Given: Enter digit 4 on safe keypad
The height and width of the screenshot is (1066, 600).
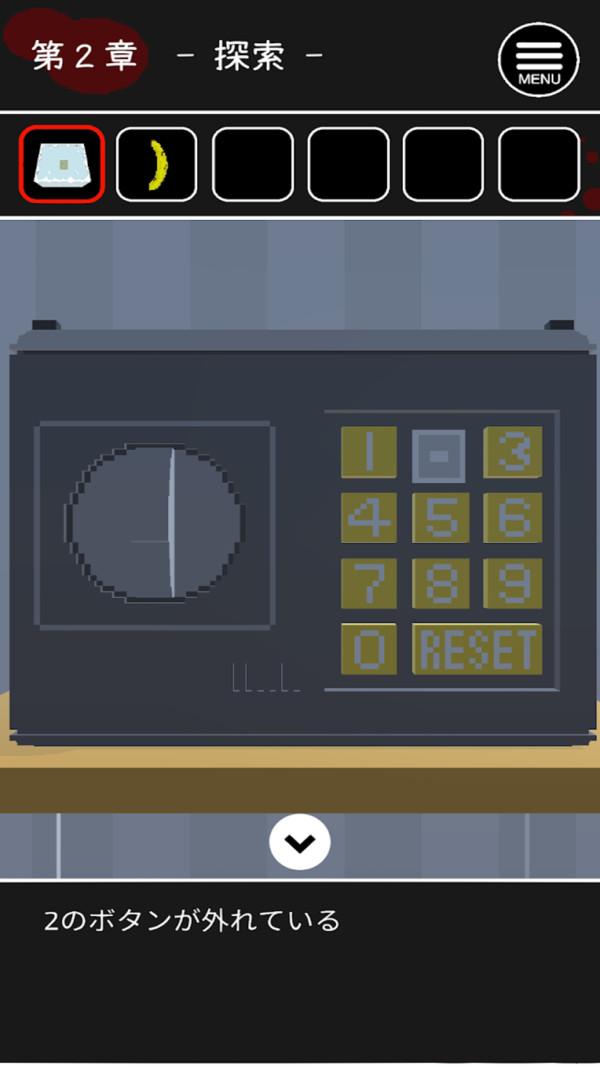Looking at the screenshot, I should tap(368, 518).
